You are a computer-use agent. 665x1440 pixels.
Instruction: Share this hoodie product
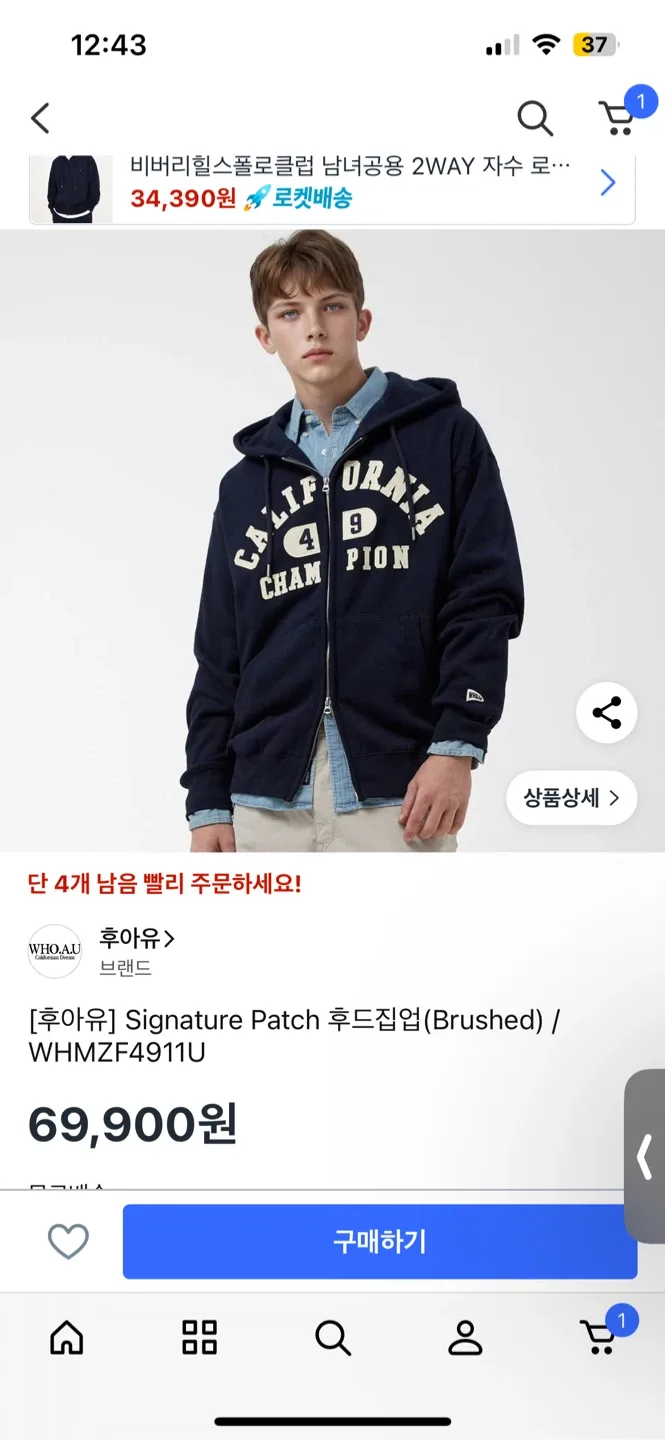[606, 713]
